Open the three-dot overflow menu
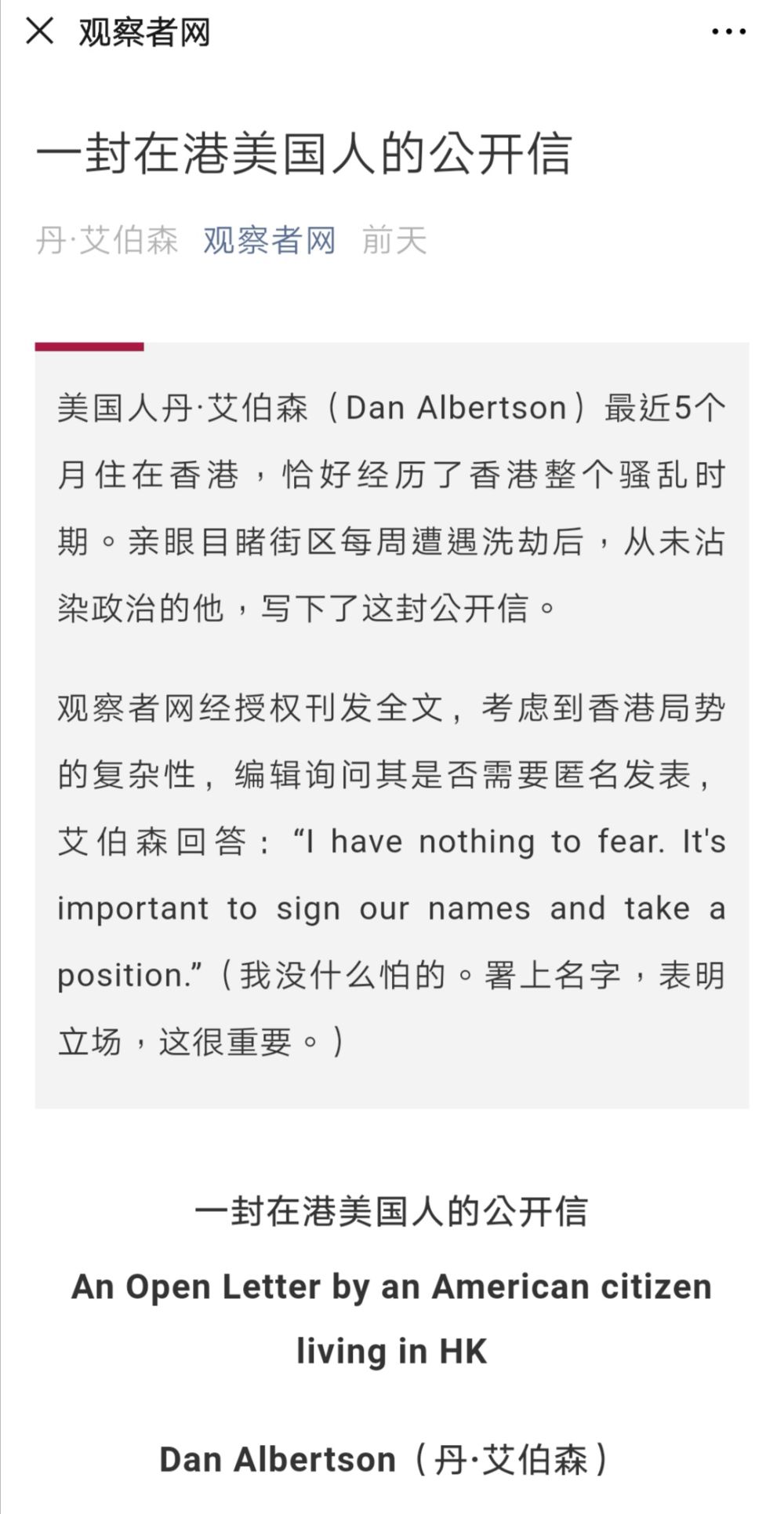784x1514 pixels. click(x=728, y=32)
